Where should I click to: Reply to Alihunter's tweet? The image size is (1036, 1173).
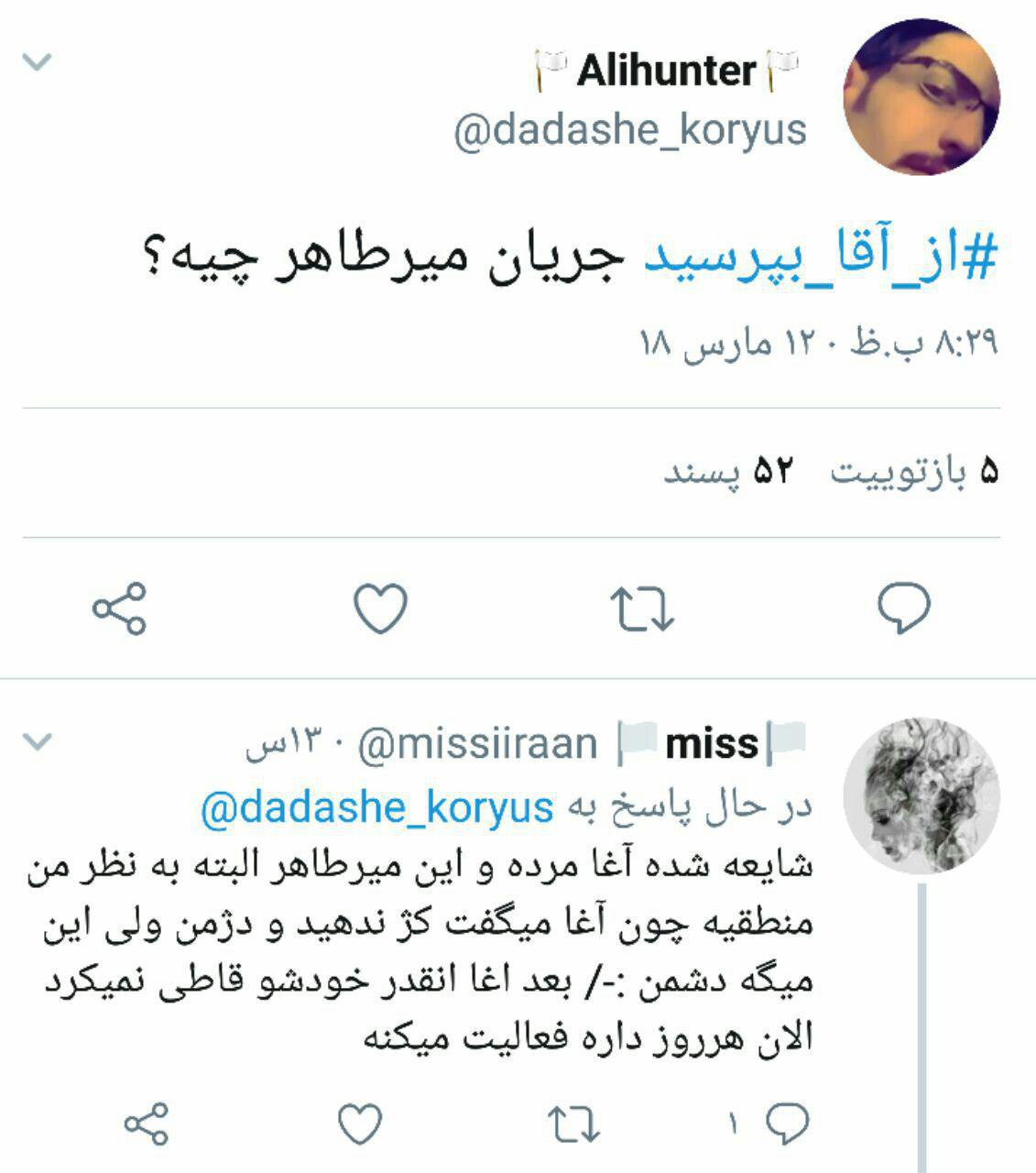903,608
